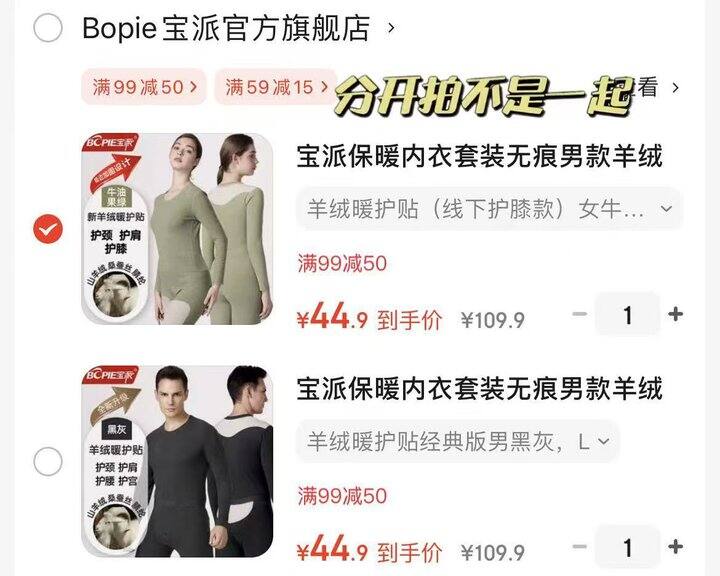Select all items from the Bopie宝派官方旗舰店 store
720x576 pixels.
(x=48, y=29)
